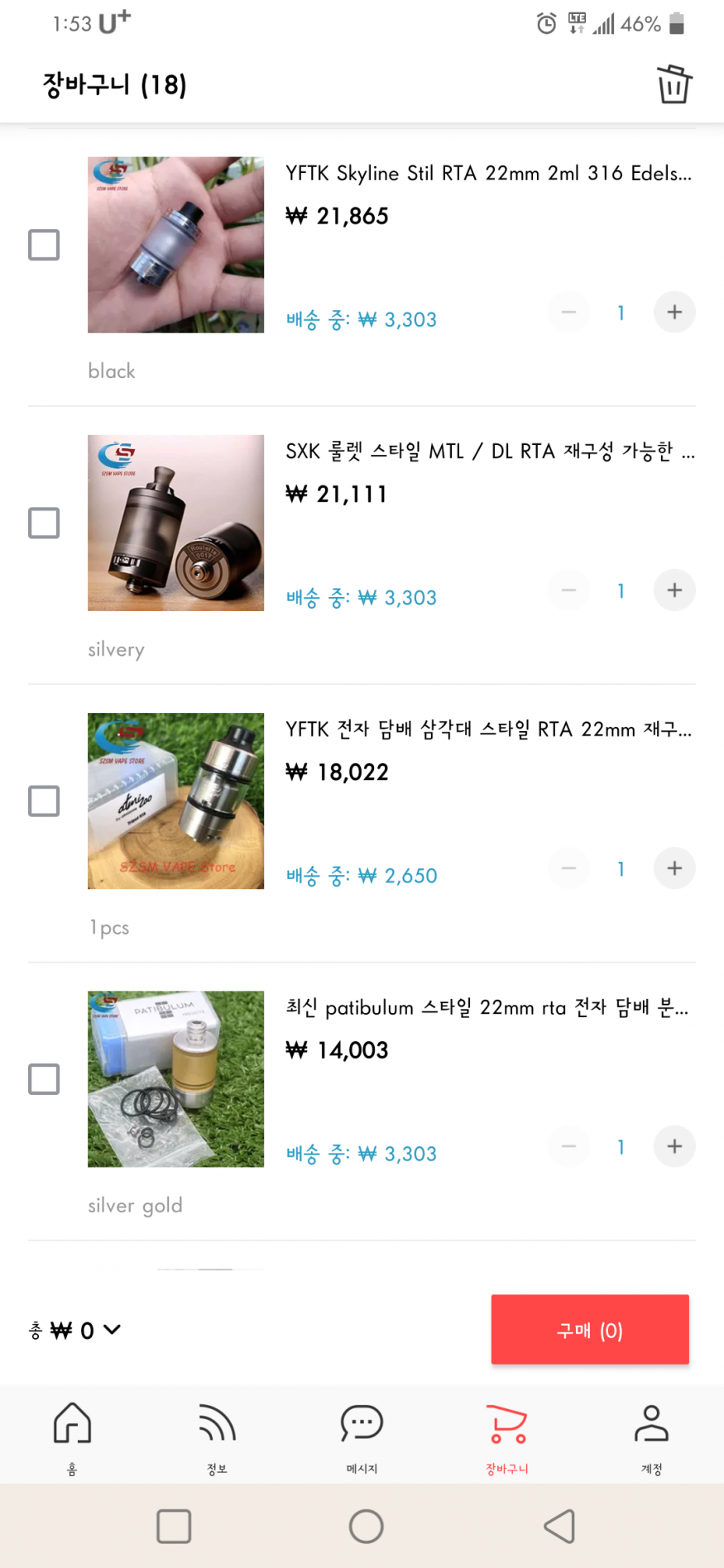Check the SXK 룰렛 스타일 RTA item
This screenshot has width=724, height=1568.
44,523
